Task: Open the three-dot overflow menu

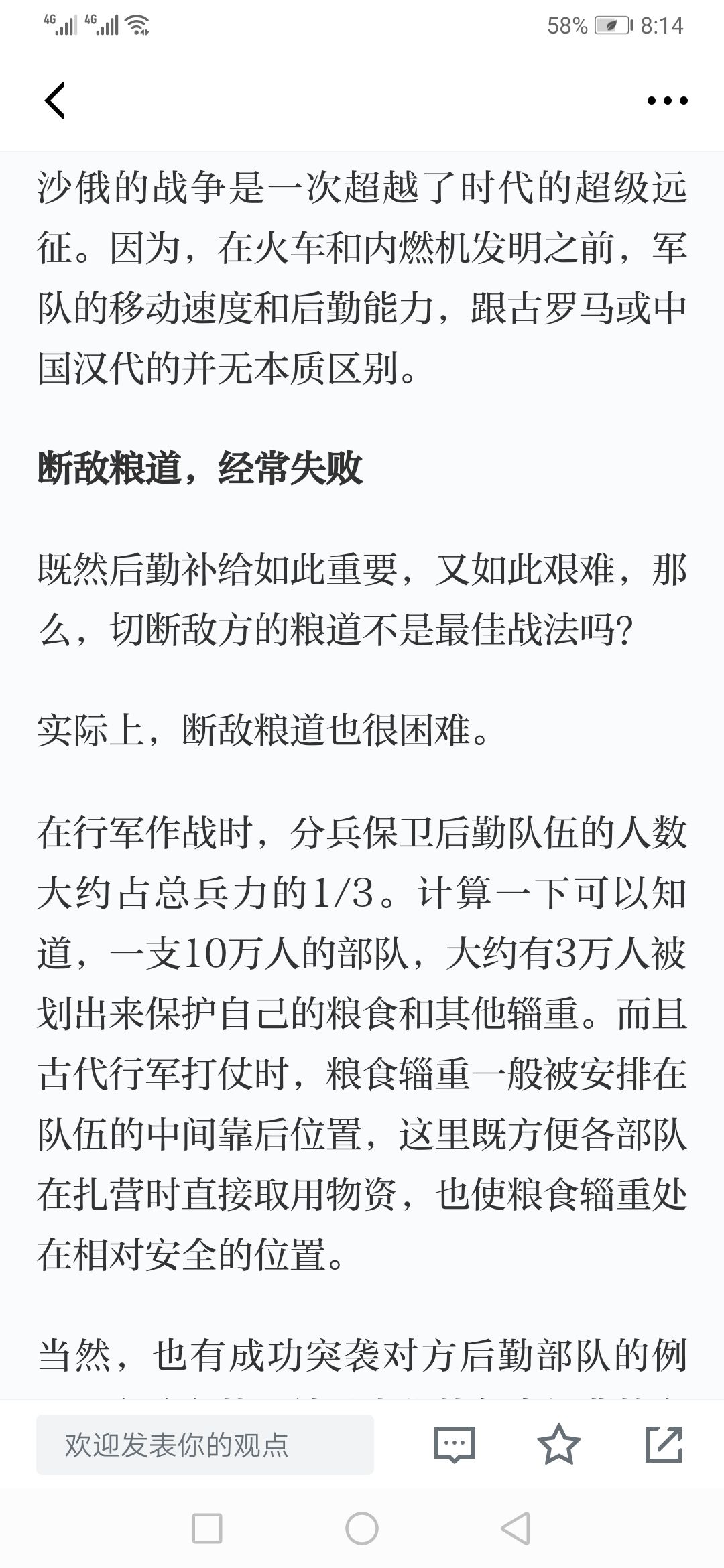Action: tap(667, 101)
